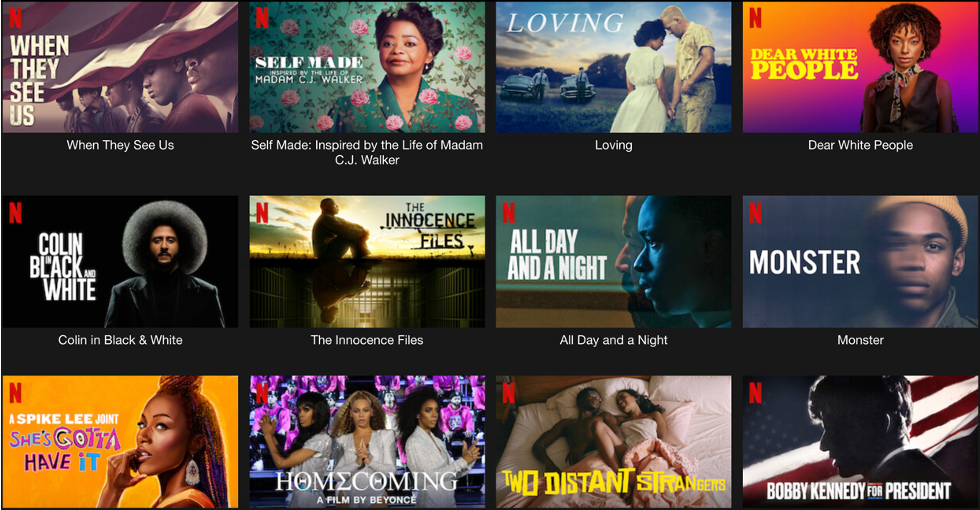Open the movie Loving
The width and height of the screenshot is (980, 510).
(613, 68)
